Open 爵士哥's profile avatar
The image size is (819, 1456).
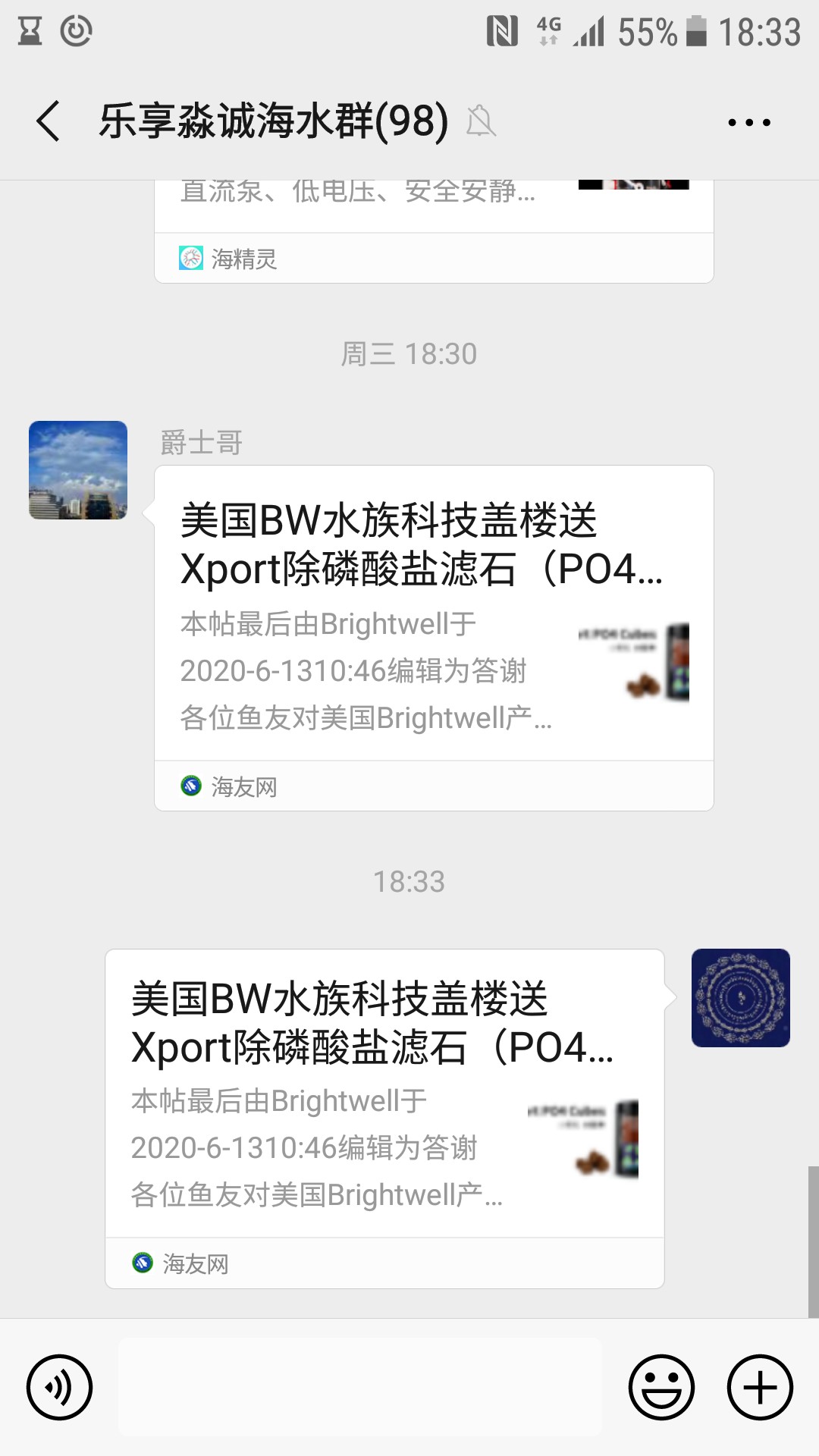pos(78,470)
